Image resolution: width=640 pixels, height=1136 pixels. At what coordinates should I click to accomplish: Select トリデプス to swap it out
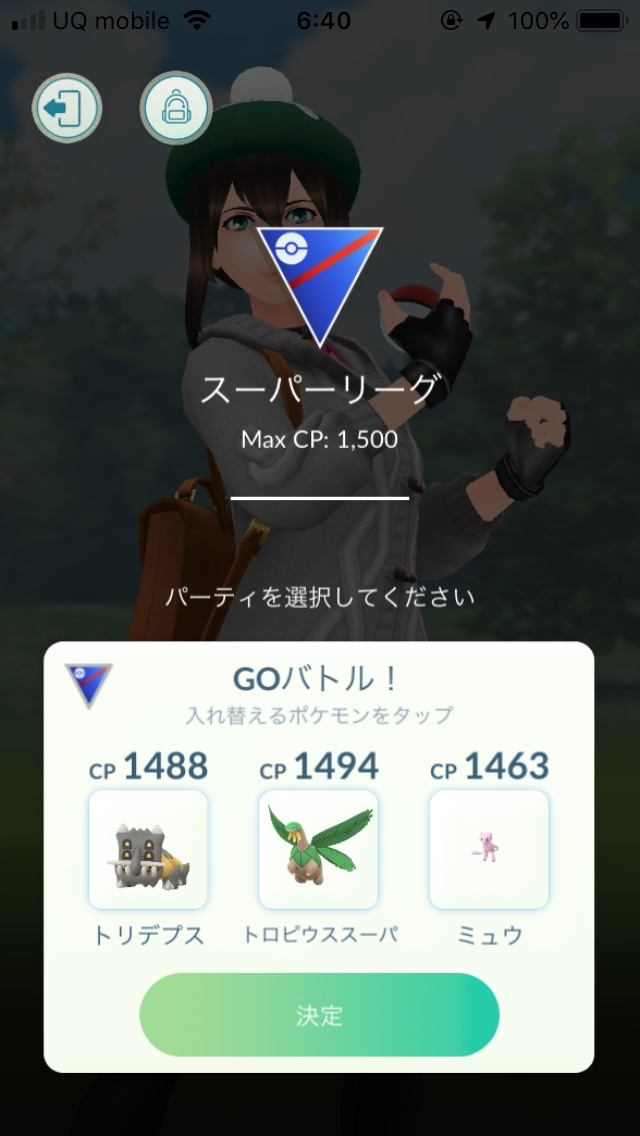(148, 849)
